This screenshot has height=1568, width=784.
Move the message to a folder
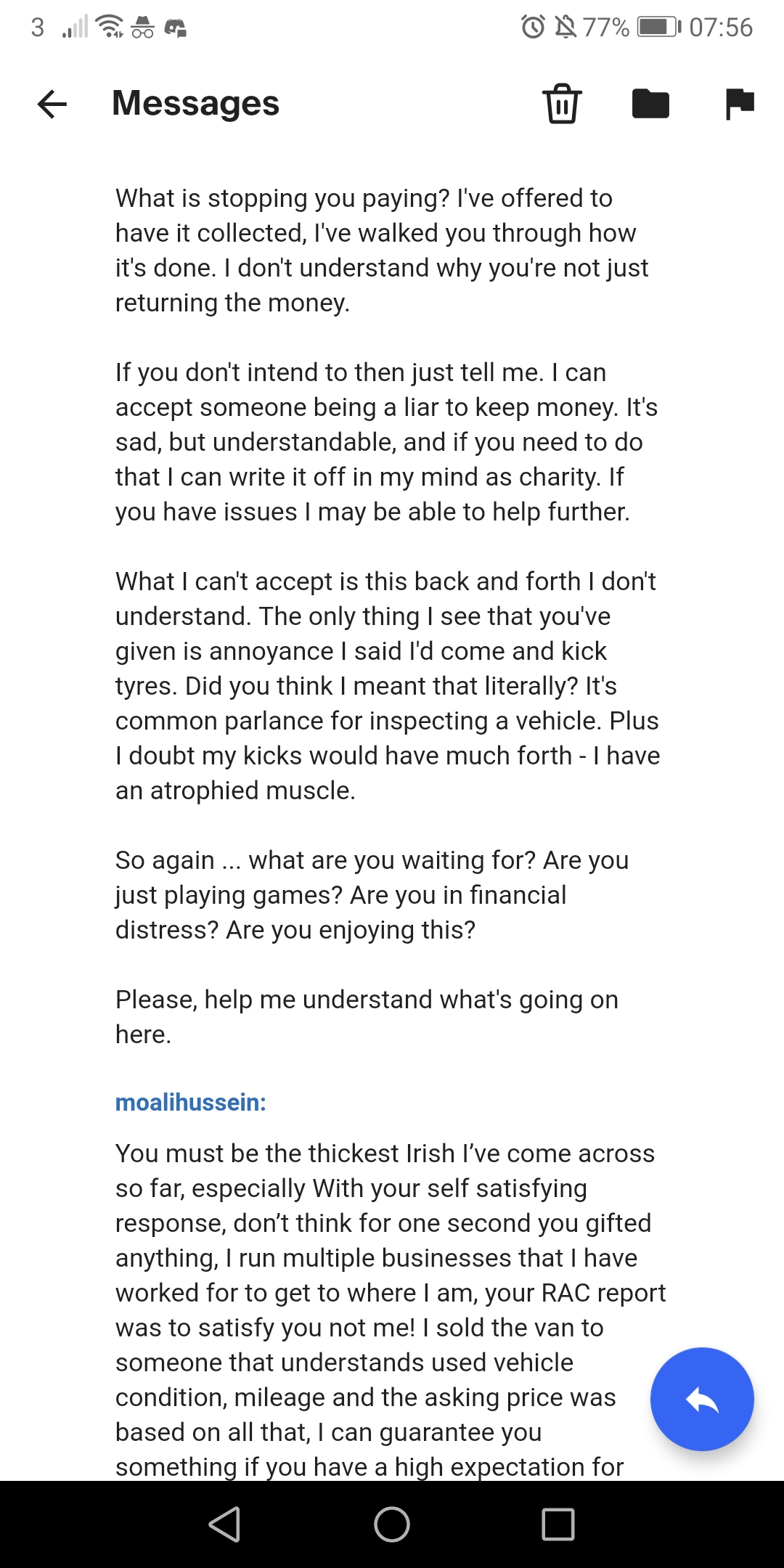click(650, 104)
